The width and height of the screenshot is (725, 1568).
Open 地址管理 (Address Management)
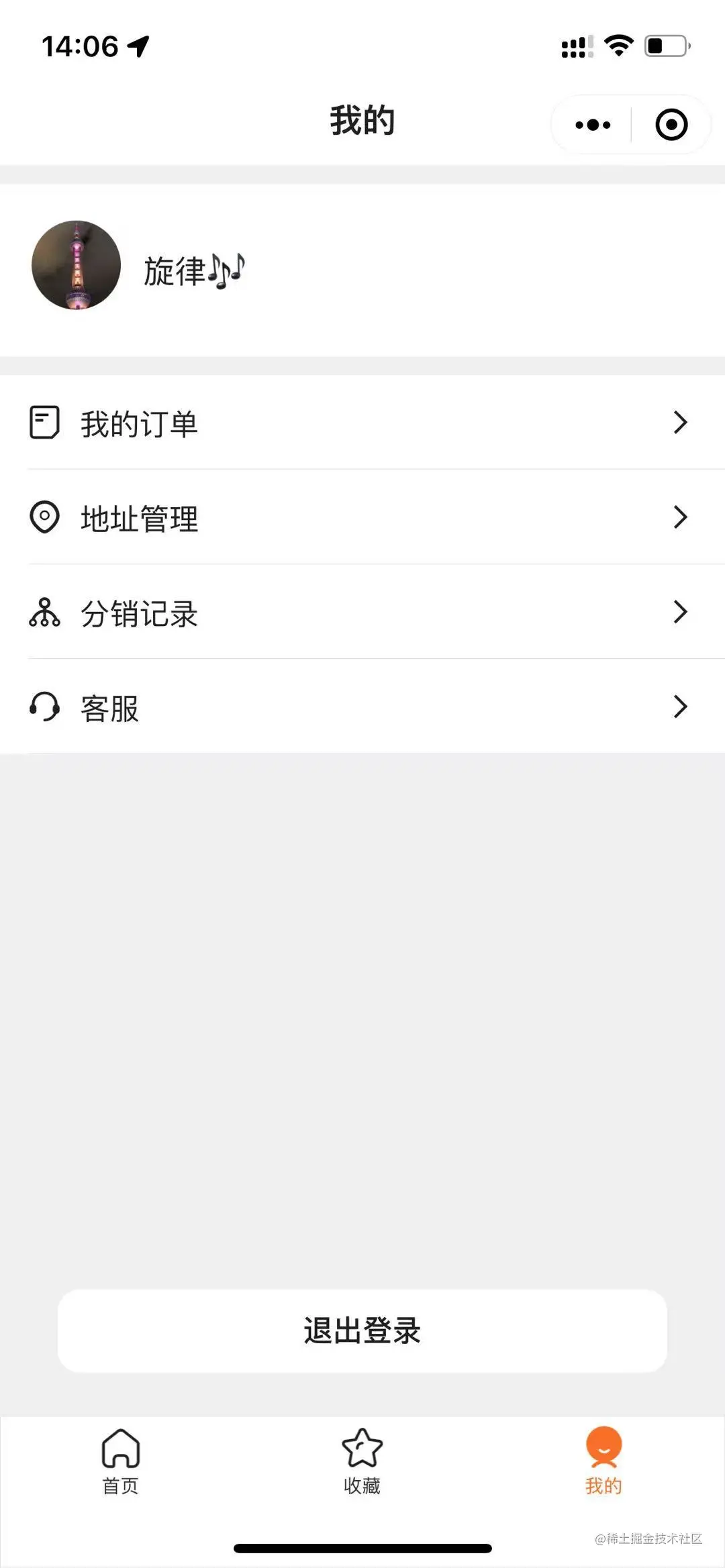(x=362, y=517)
